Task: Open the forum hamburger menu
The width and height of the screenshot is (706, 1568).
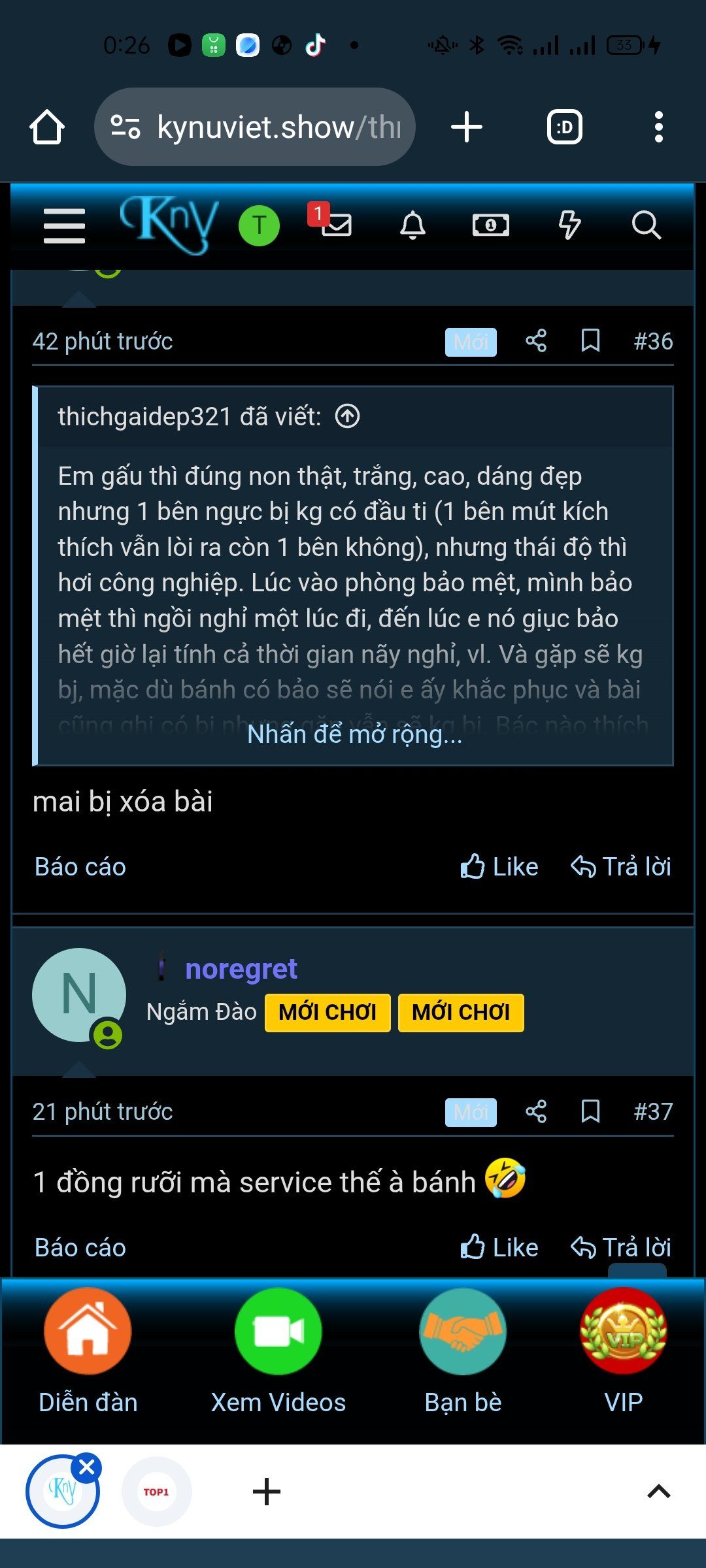Action: point(64,226)
